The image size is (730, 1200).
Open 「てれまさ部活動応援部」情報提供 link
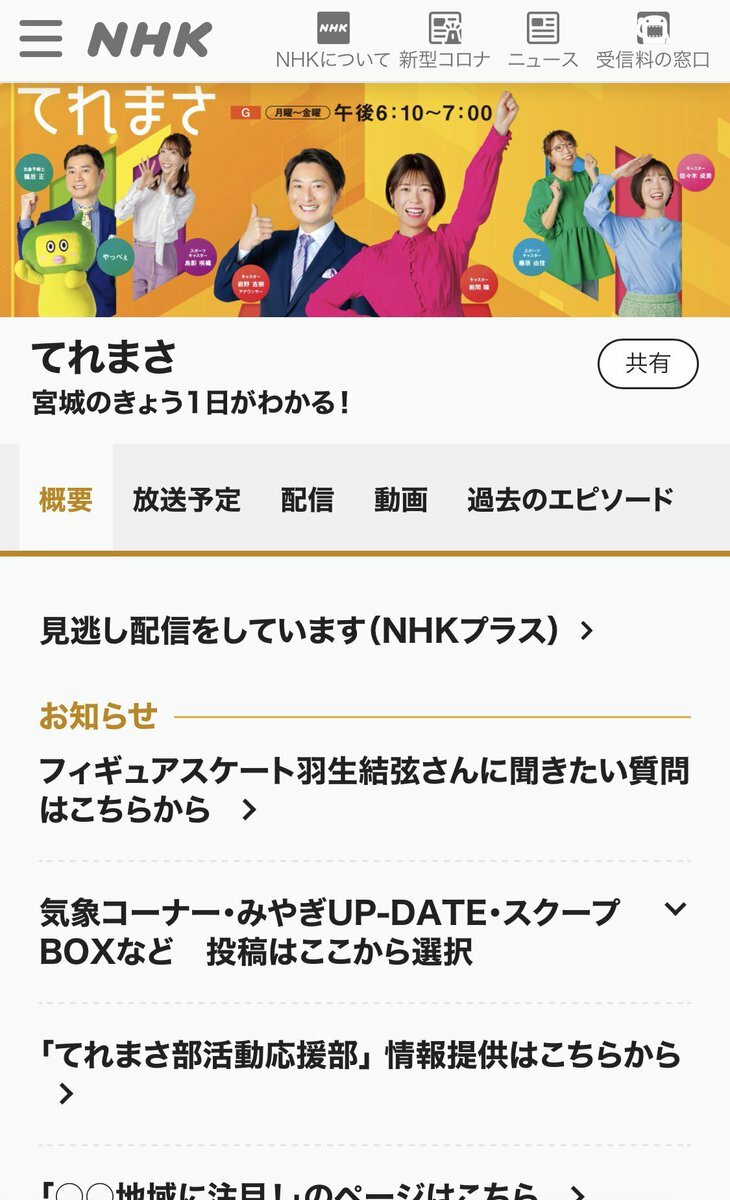365,1074
